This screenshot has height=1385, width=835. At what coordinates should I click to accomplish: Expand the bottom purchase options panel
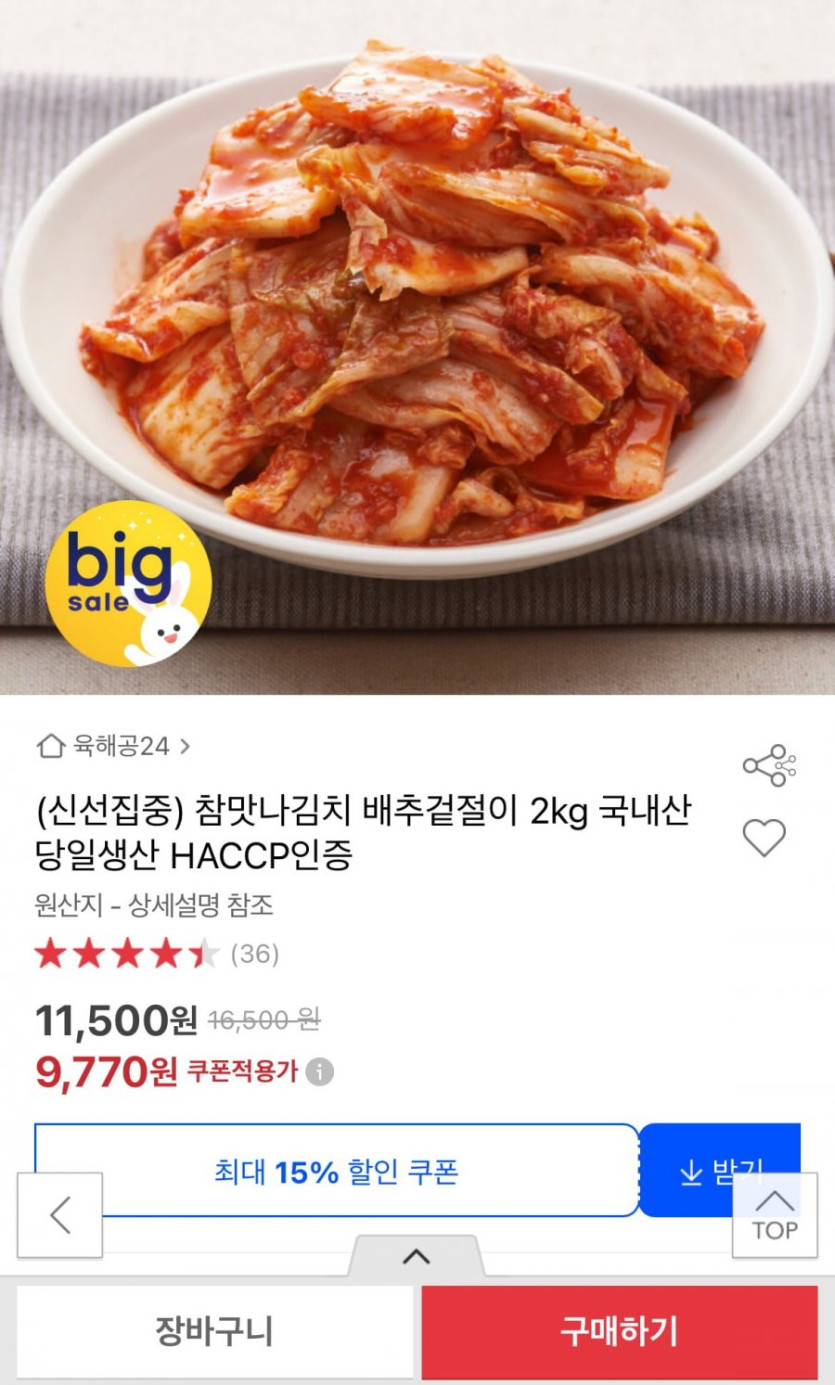(416, 1256)
